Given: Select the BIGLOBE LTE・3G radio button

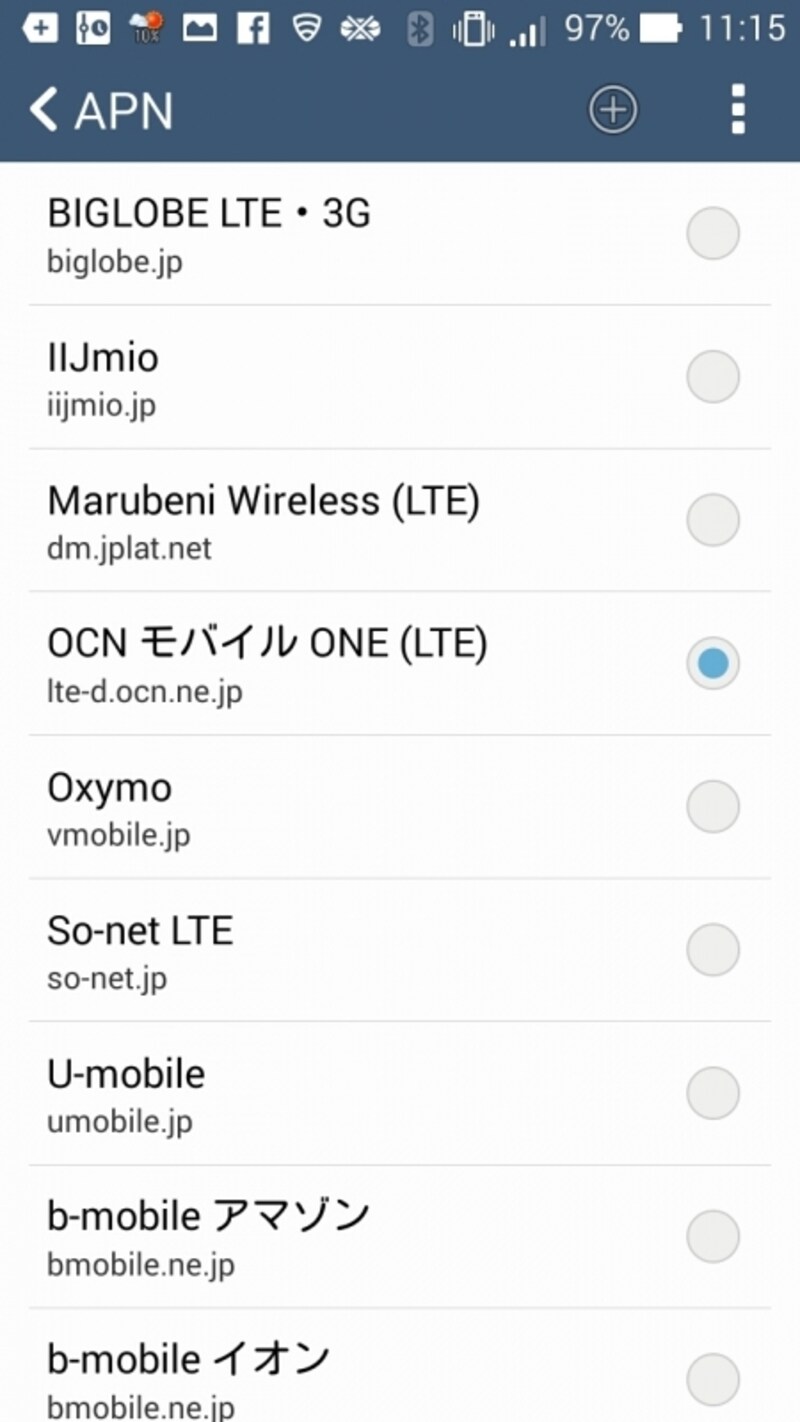Looking at the screenshot, I should tap(713, 232).
